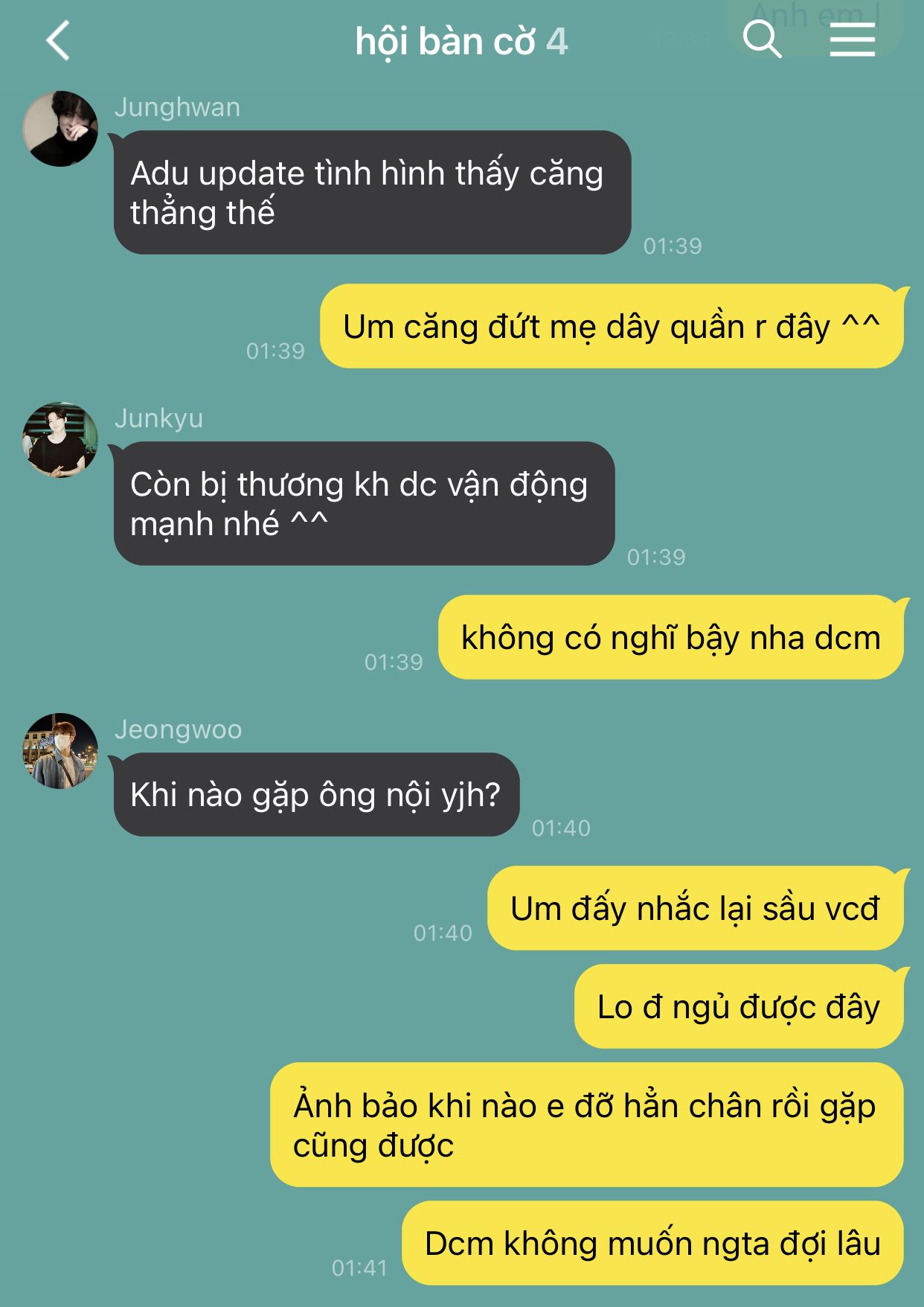Open Junghwan's profile picture
This screenshot has height=1307, width=924.
coord(60,129)
